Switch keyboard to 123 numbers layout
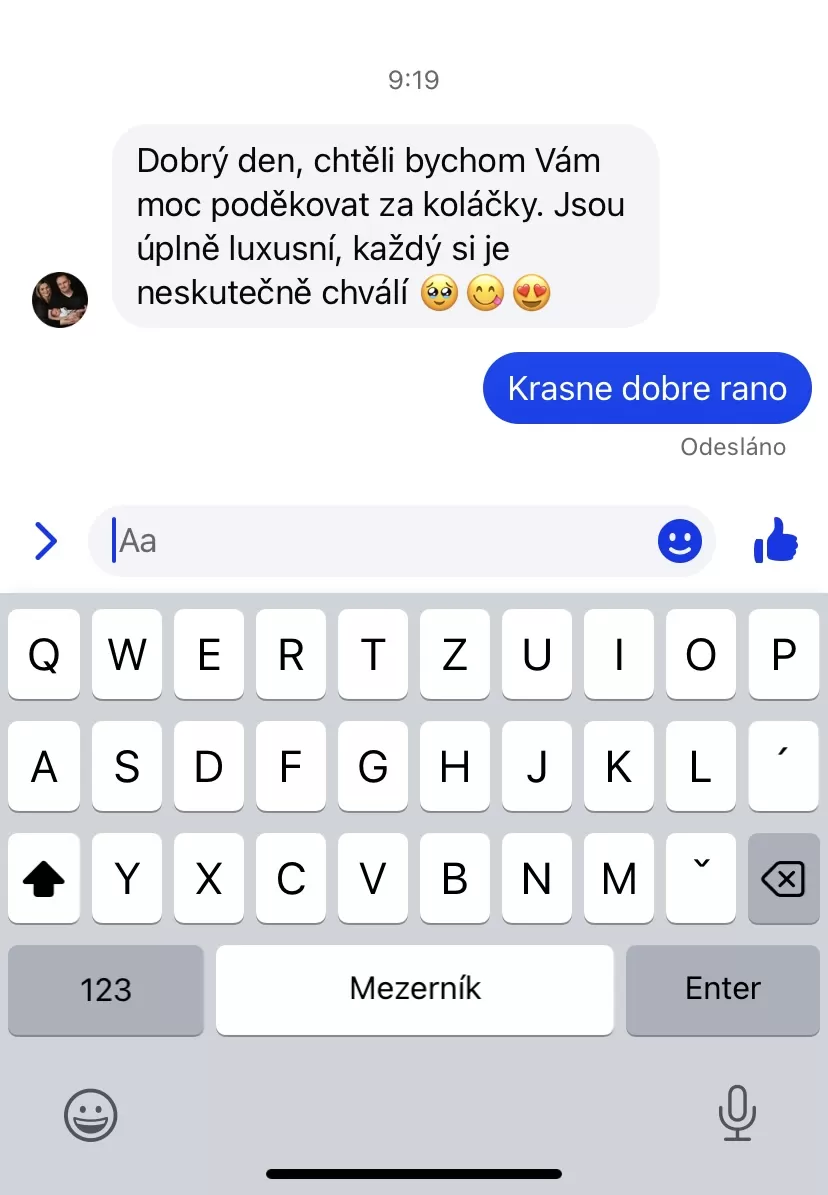 [106, 990]
